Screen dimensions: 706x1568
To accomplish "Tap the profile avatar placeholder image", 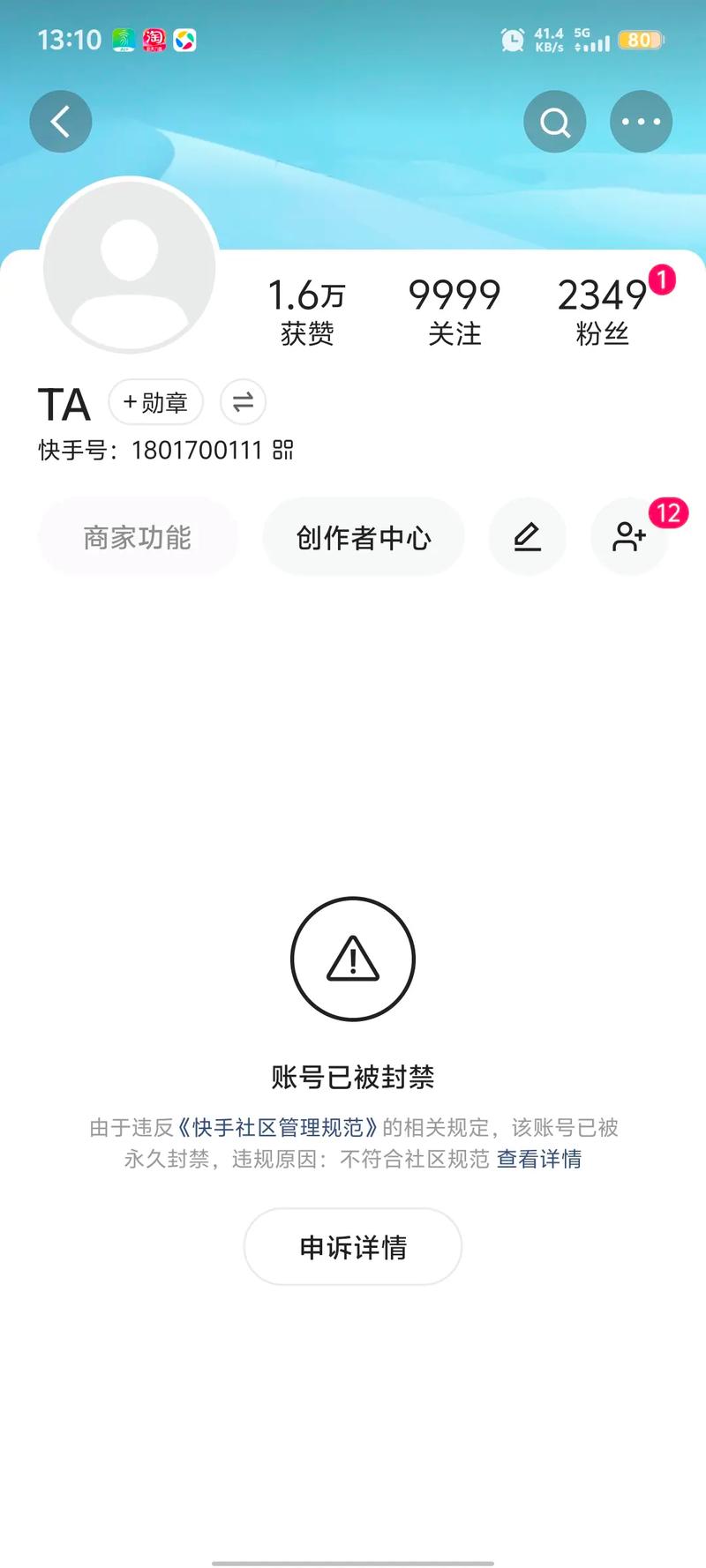I will point(130,267).
